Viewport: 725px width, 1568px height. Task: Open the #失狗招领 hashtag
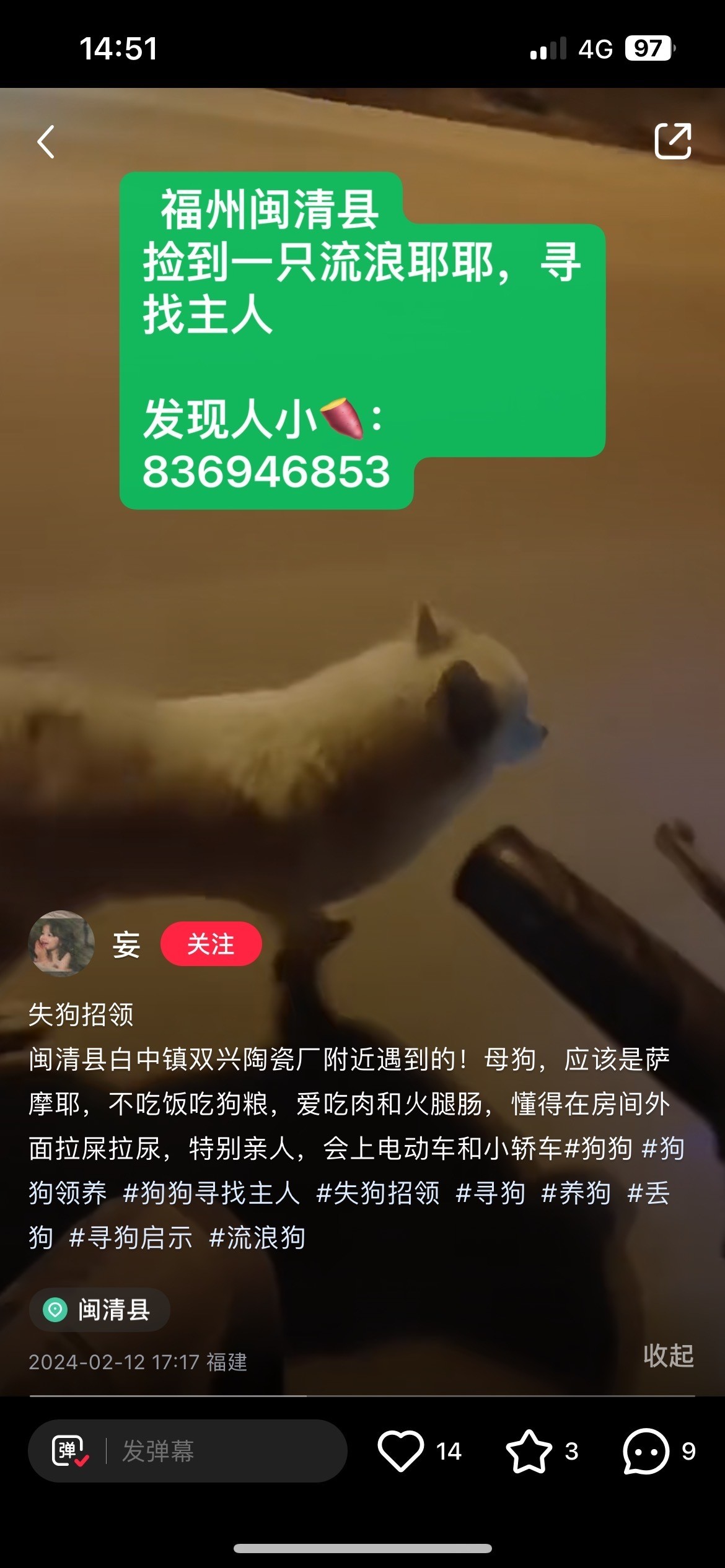click(x=378, y=1193)
